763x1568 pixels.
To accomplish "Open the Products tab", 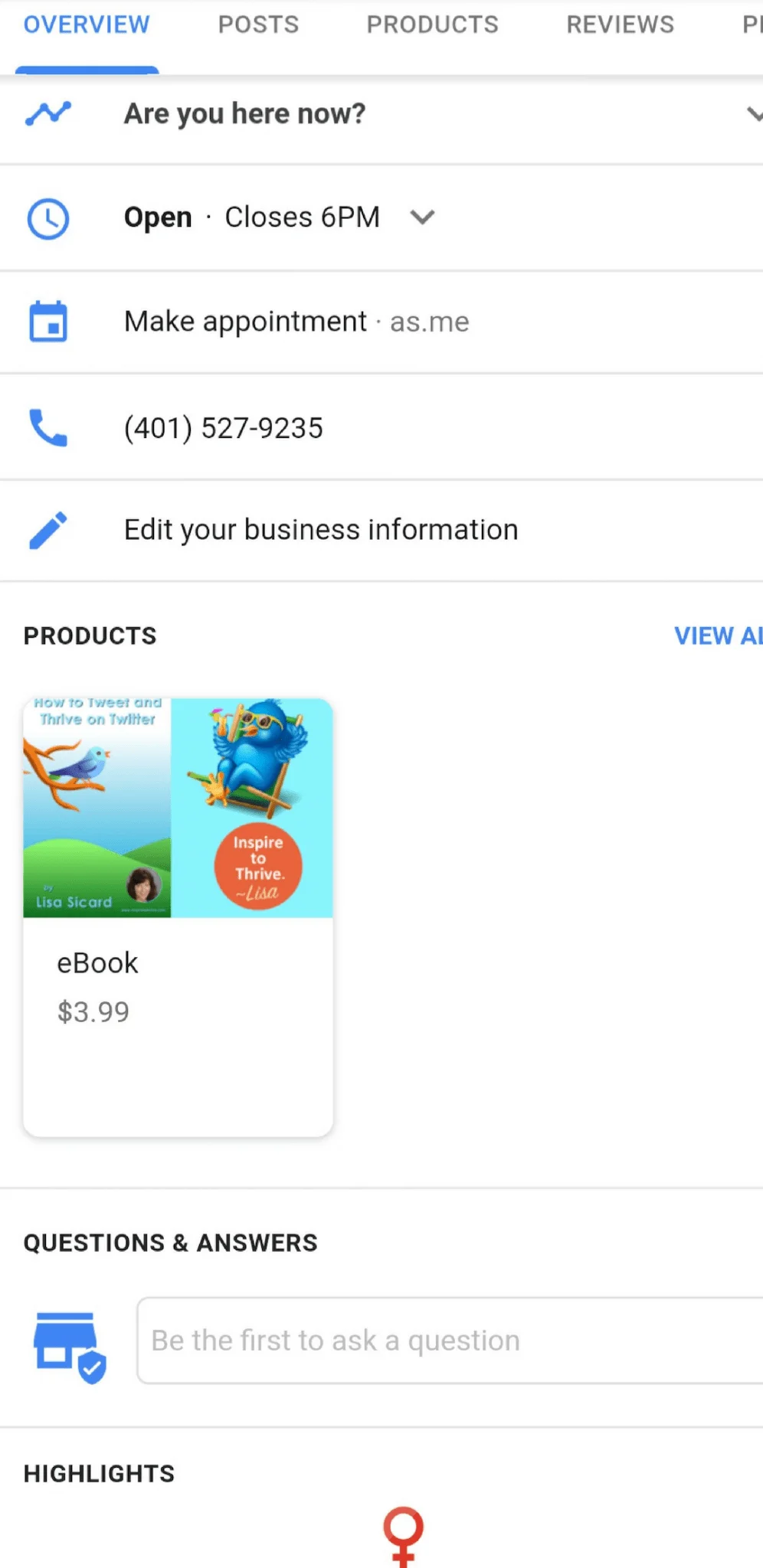I will coord(432,25).
